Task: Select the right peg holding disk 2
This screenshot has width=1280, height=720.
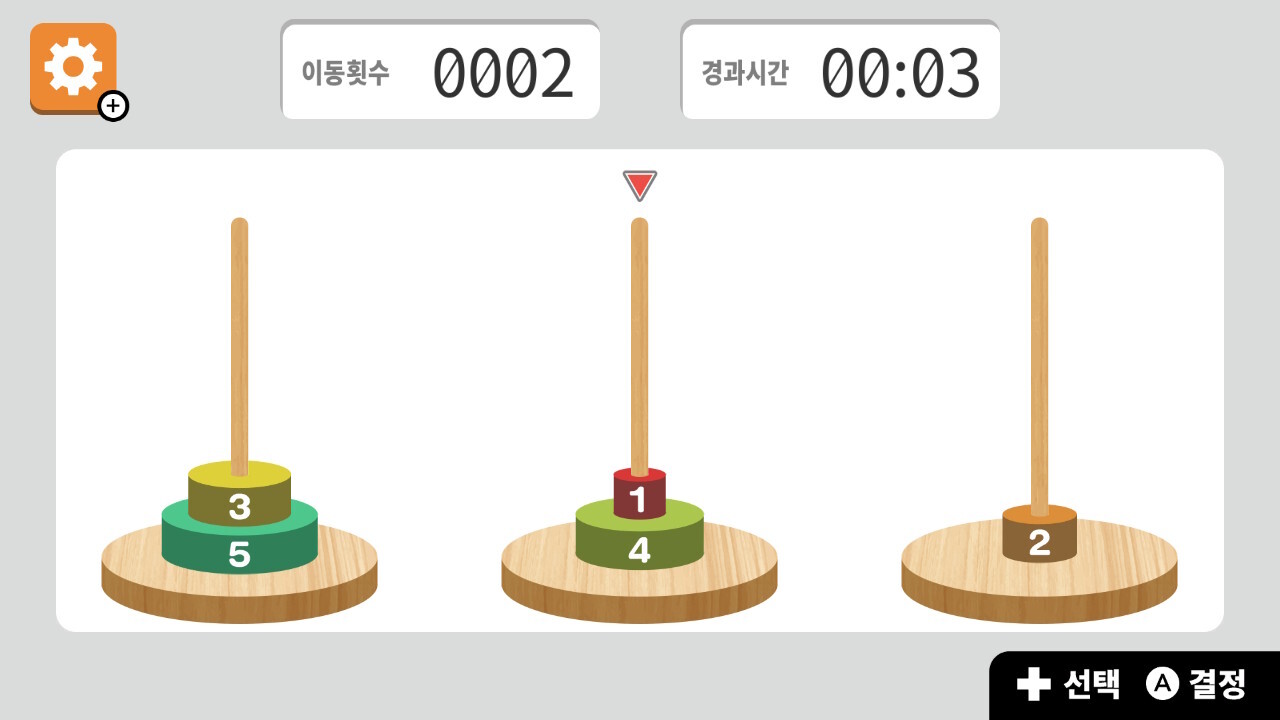Action: click(1039, 420)
